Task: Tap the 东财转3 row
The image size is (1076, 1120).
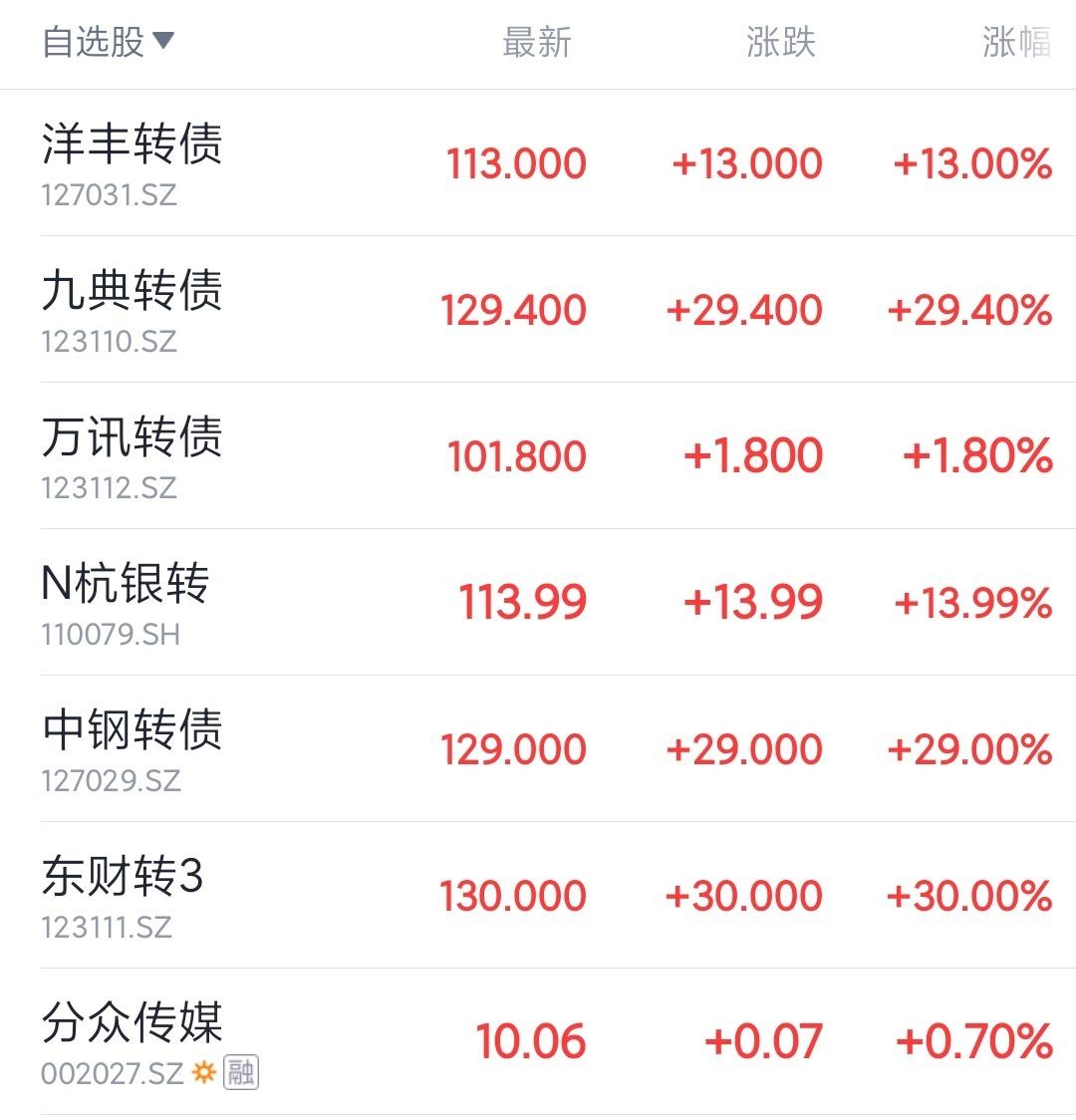Action: click(x=124, y=894)
